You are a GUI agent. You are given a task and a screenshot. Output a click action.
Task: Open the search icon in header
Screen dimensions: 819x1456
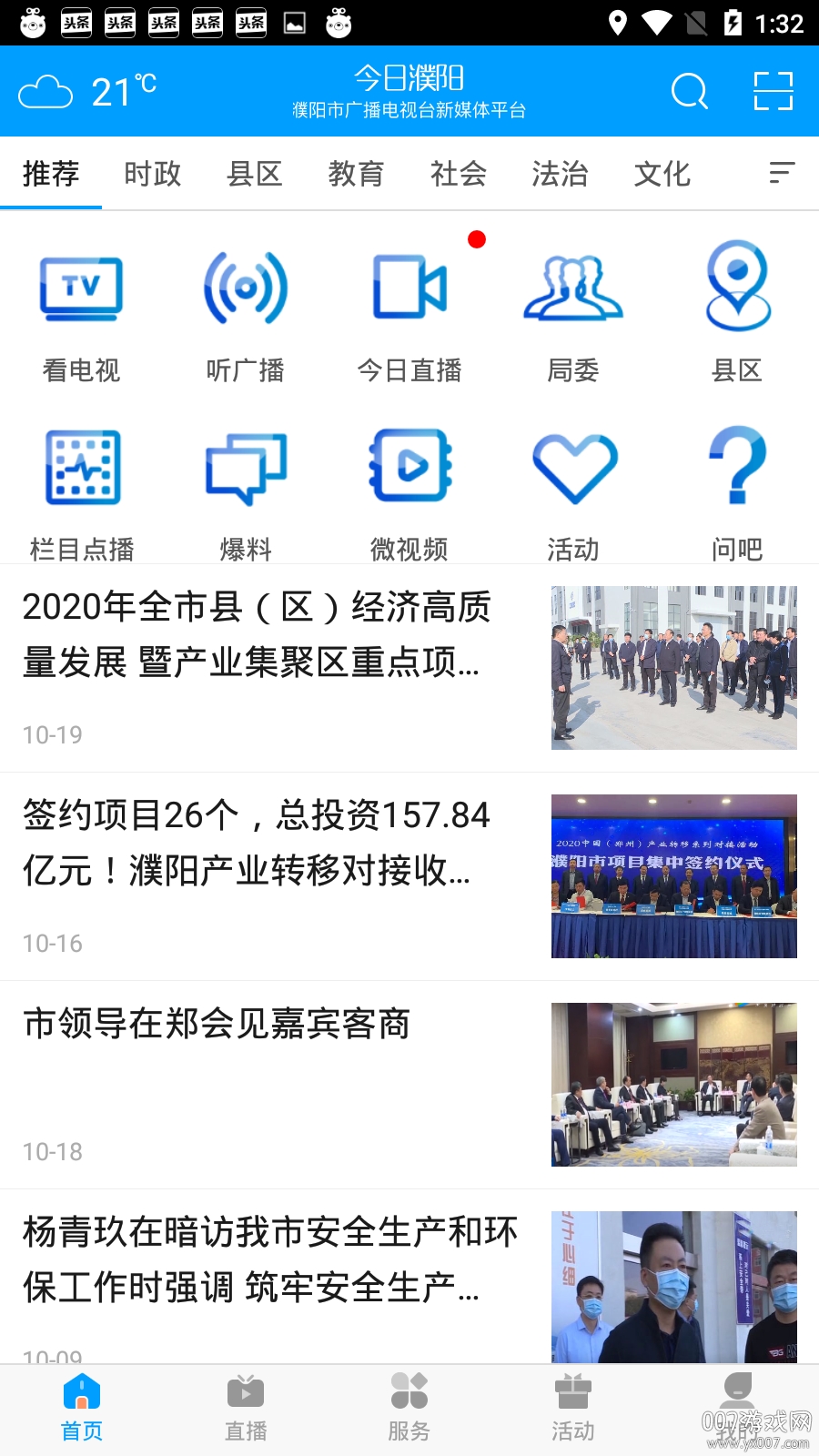point(689,91)
